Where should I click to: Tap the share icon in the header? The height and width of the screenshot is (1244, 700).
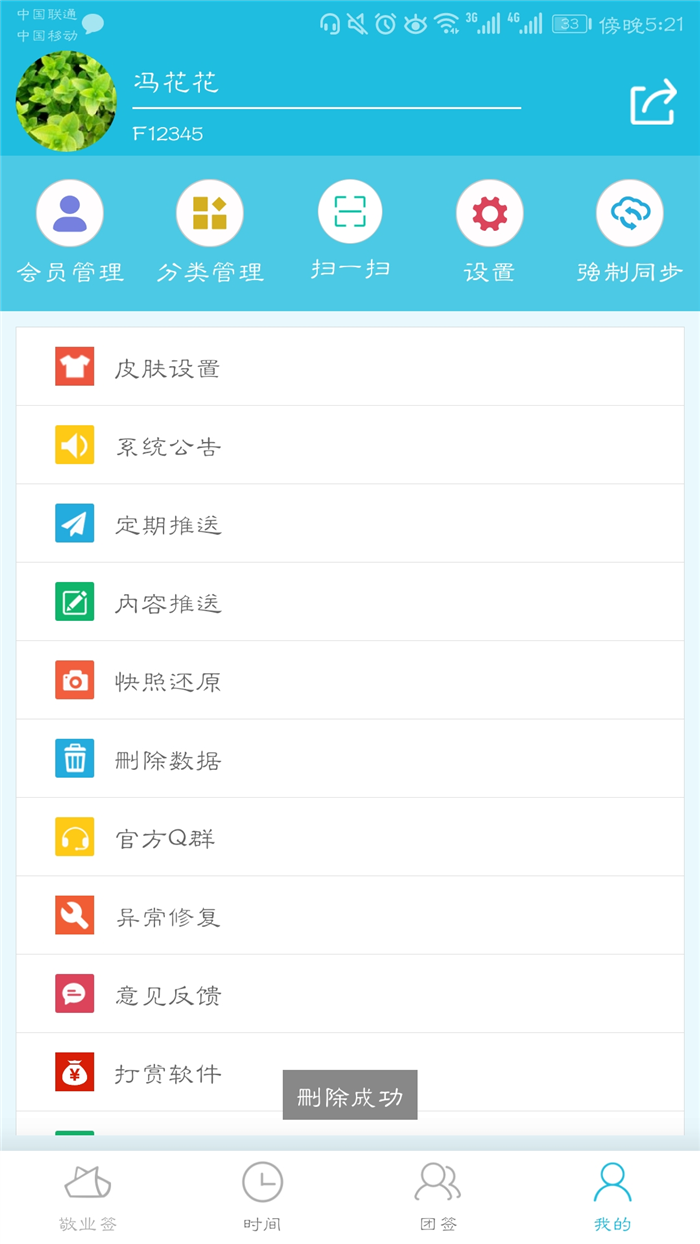(x=654, y=103)
